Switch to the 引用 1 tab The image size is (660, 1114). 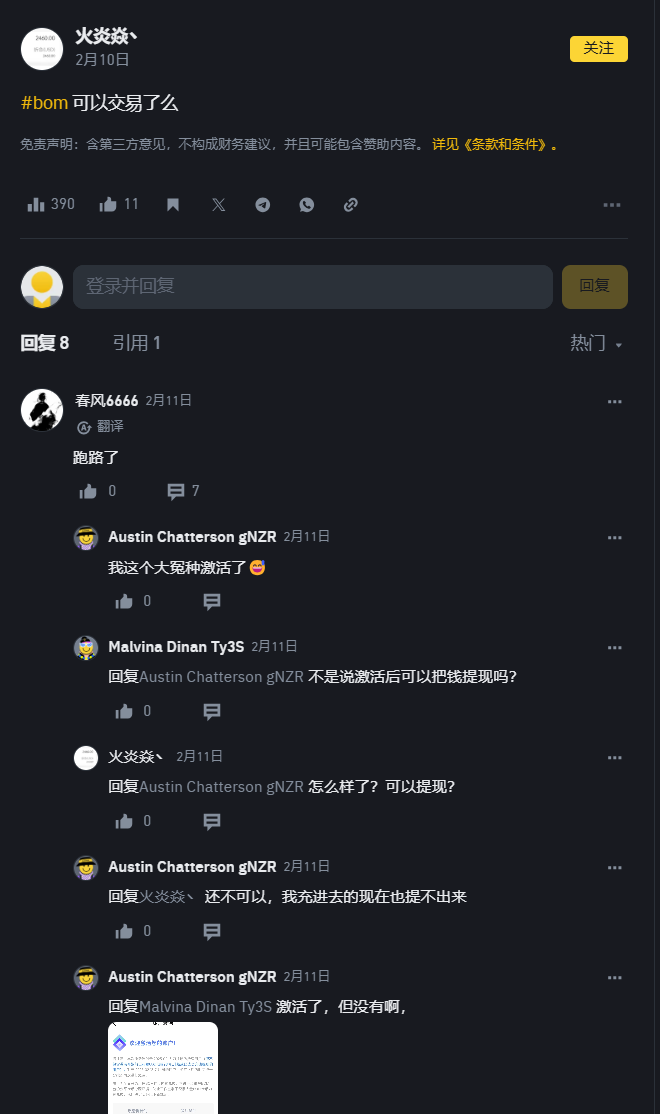136,343
